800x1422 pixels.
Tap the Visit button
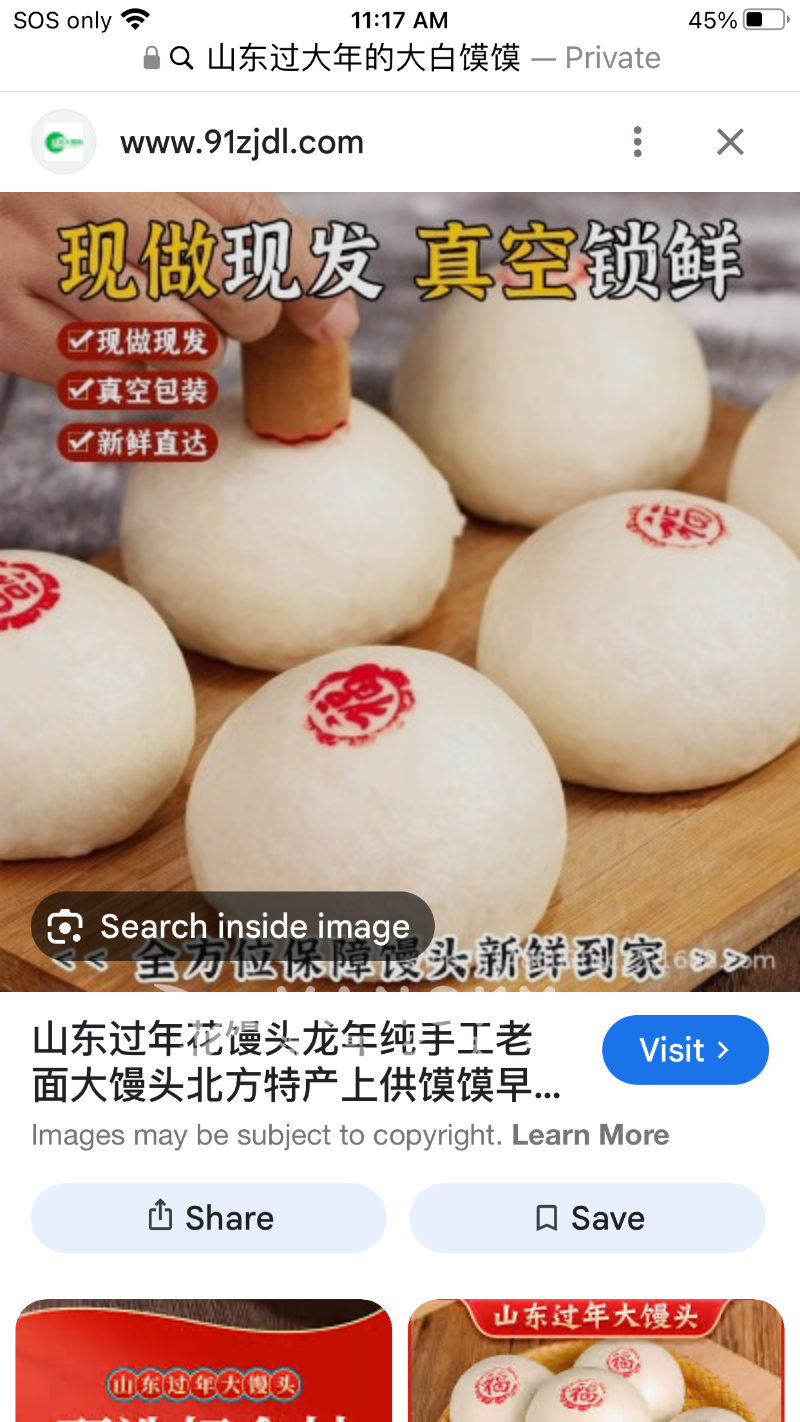coord(685,1050)
